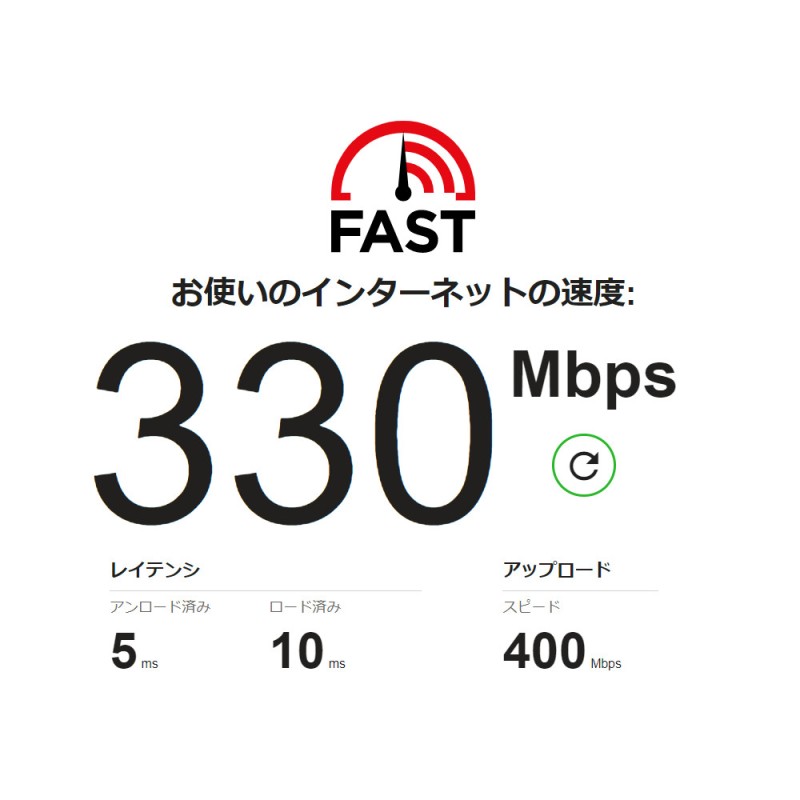
Task: Restart the speed test with the refresh icon
Action: pos(584,465)
